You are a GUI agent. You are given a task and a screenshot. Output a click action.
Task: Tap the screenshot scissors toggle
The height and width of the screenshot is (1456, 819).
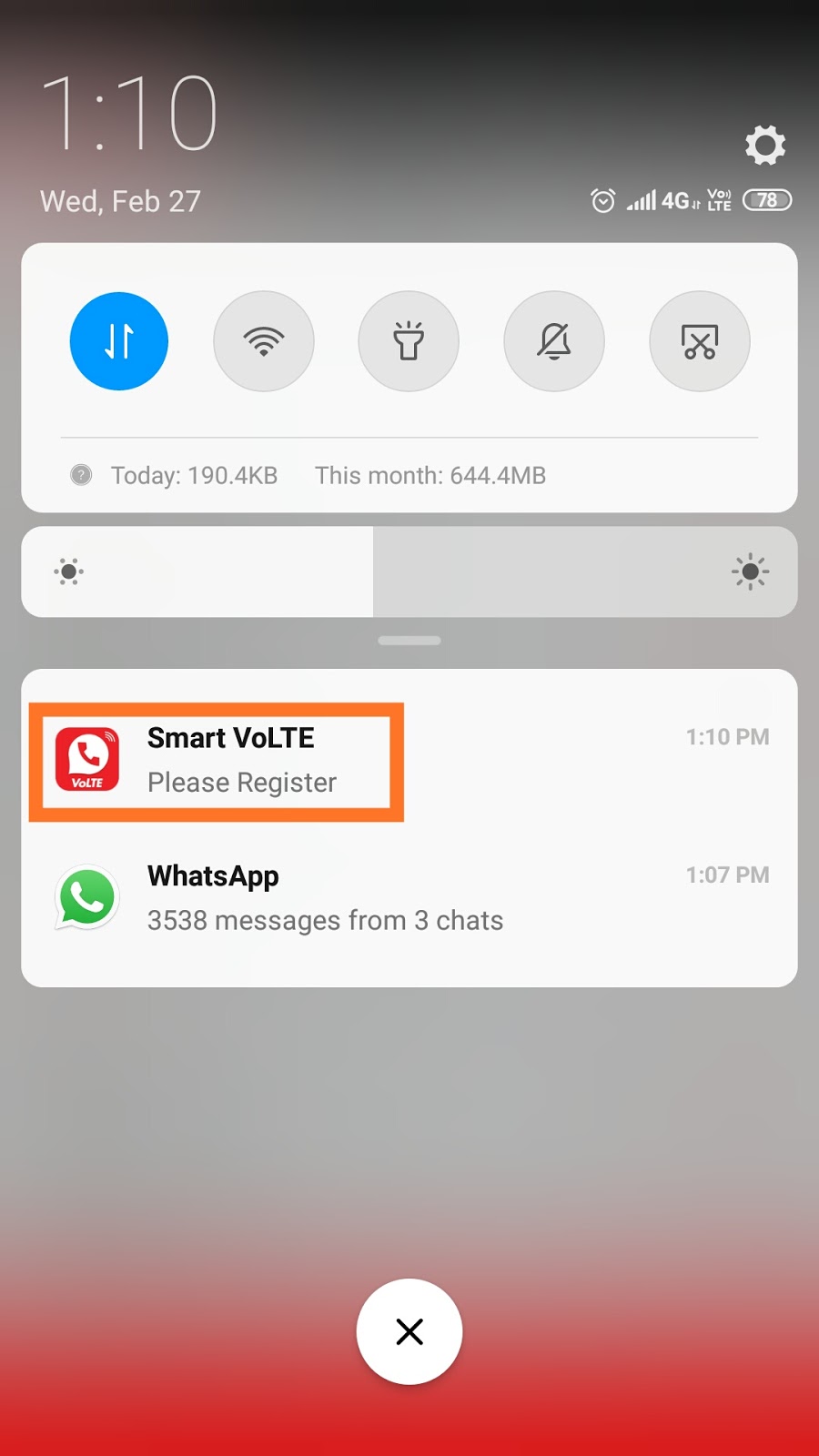point(699,341)
